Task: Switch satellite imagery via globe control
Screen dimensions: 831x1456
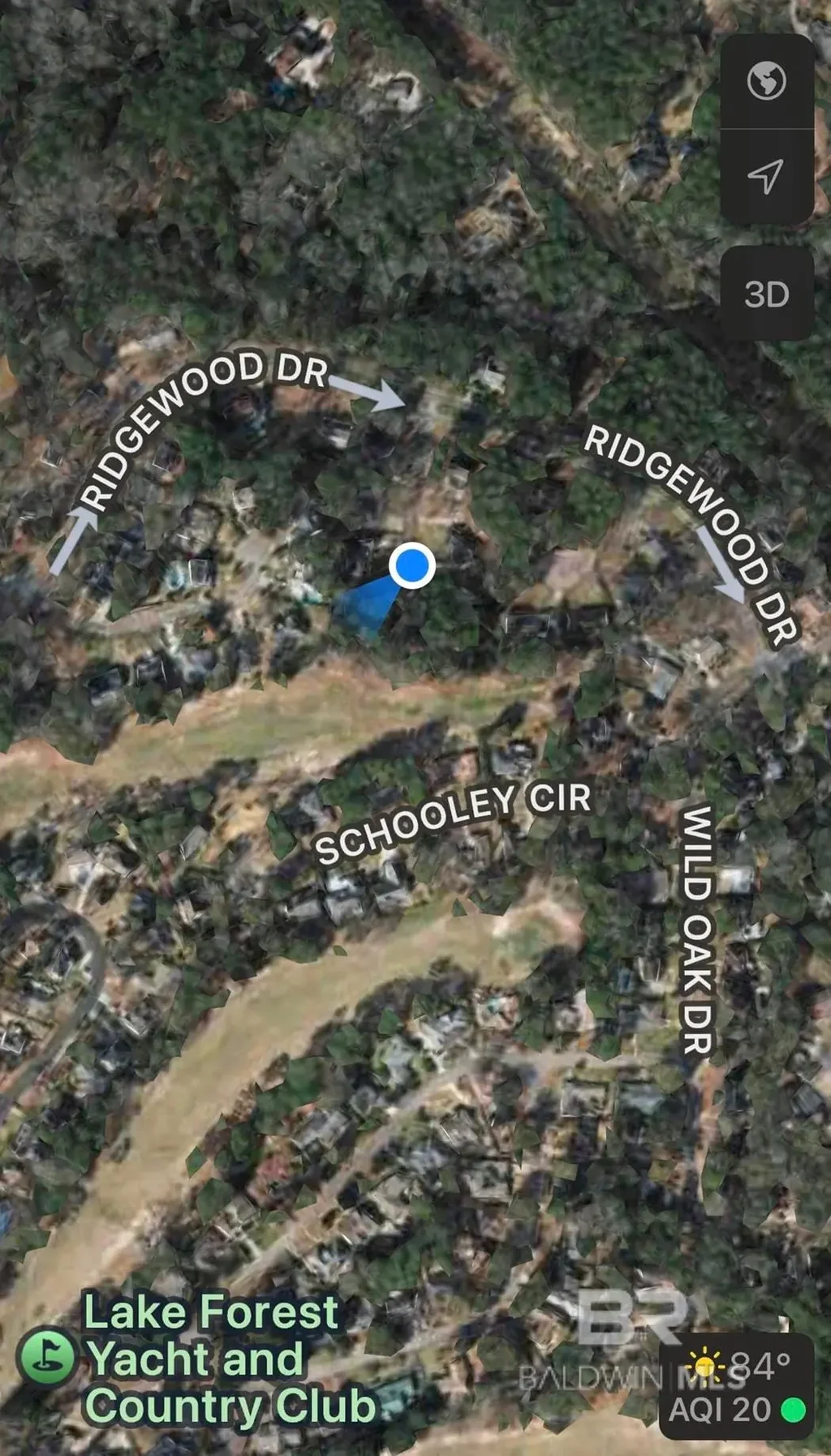Action: pyautogui.click(x=766, y=79)
